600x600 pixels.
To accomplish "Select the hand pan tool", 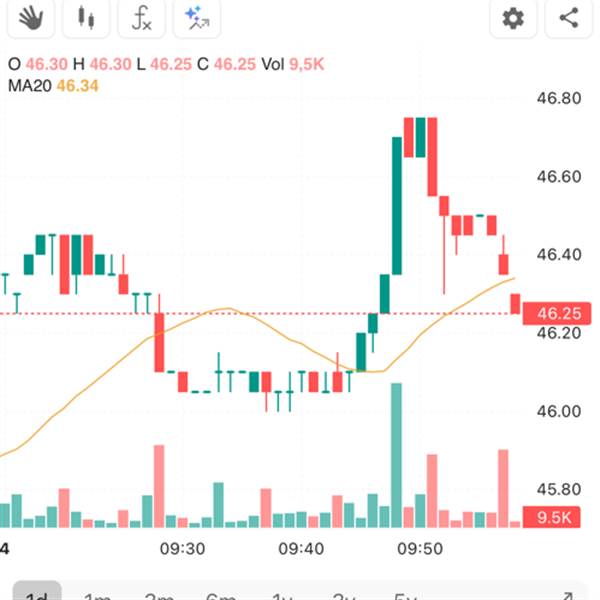I will (31, 18).
